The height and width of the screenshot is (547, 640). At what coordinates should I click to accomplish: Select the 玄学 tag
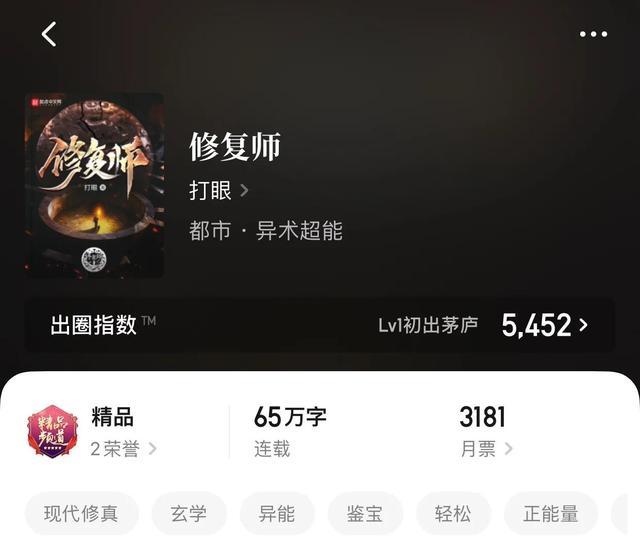pos(189,514)
